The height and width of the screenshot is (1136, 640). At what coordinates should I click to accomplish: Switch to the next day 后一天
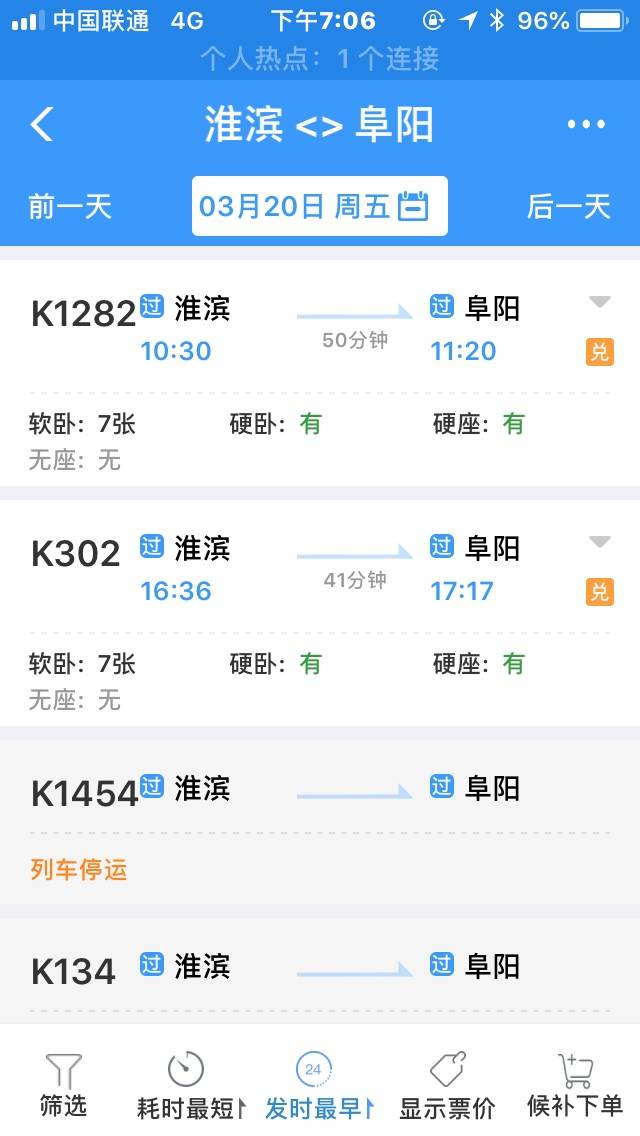pos(569,206)
